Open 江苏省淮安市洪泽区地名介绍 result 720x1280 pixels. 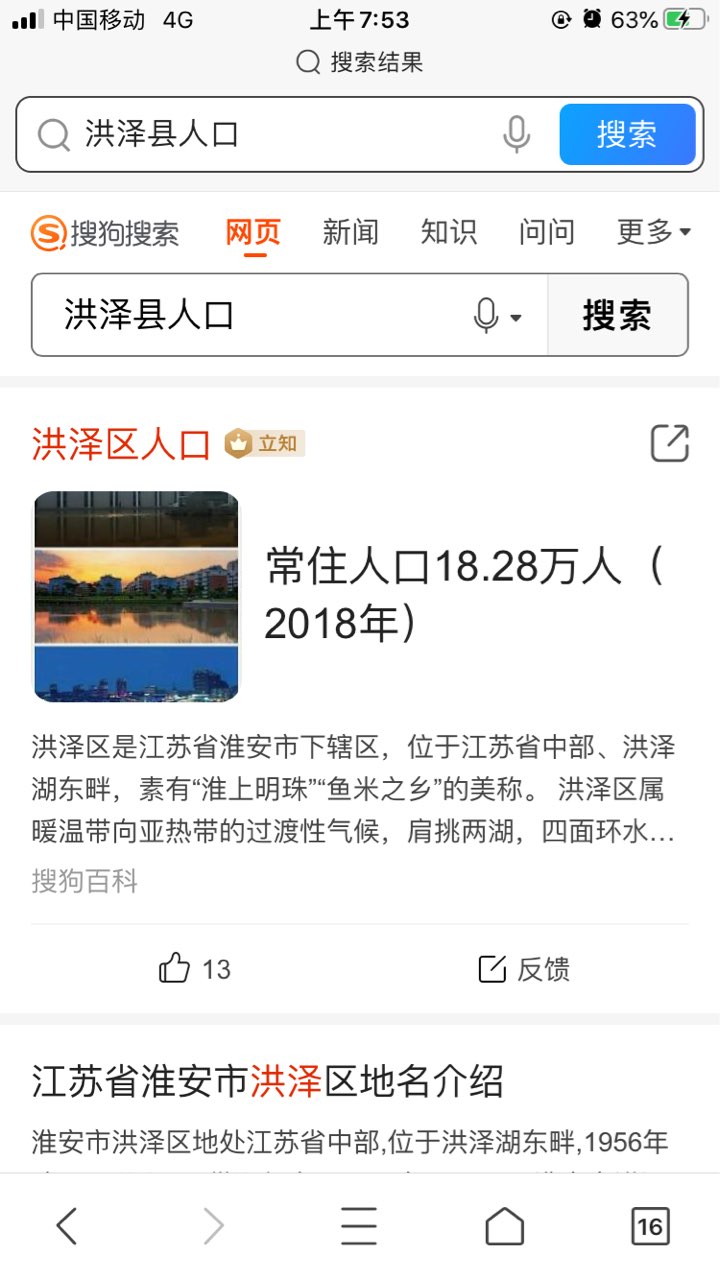click(x=268, y=1082)
